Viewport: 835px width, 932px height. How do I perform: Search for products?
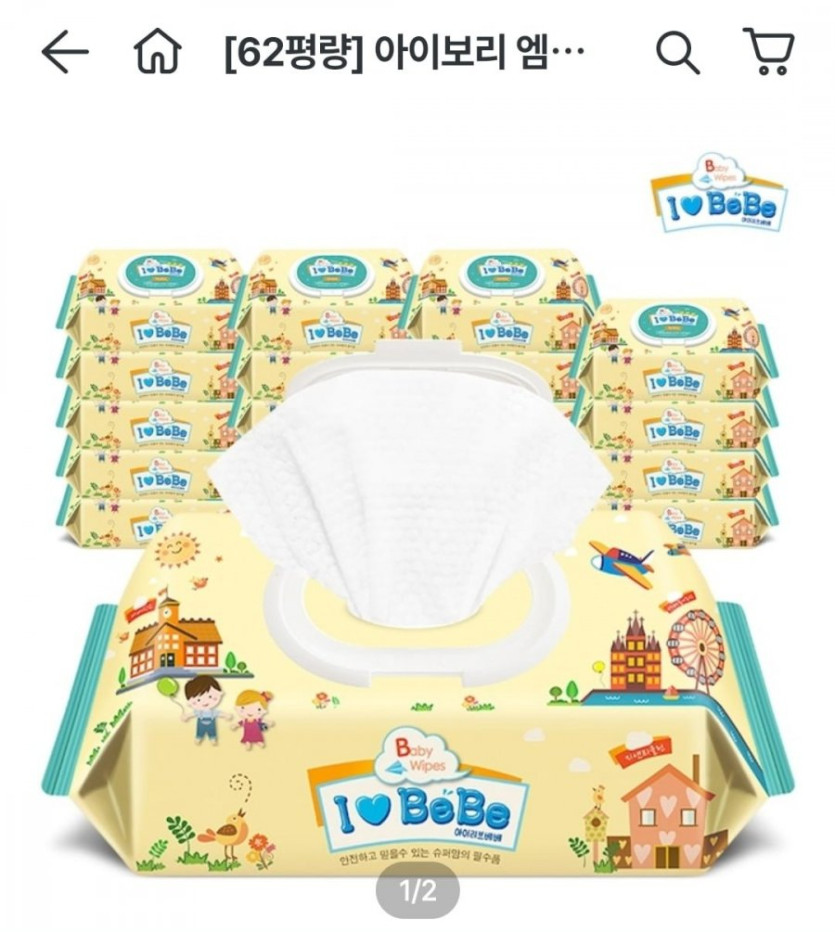[x=677, y=53]
